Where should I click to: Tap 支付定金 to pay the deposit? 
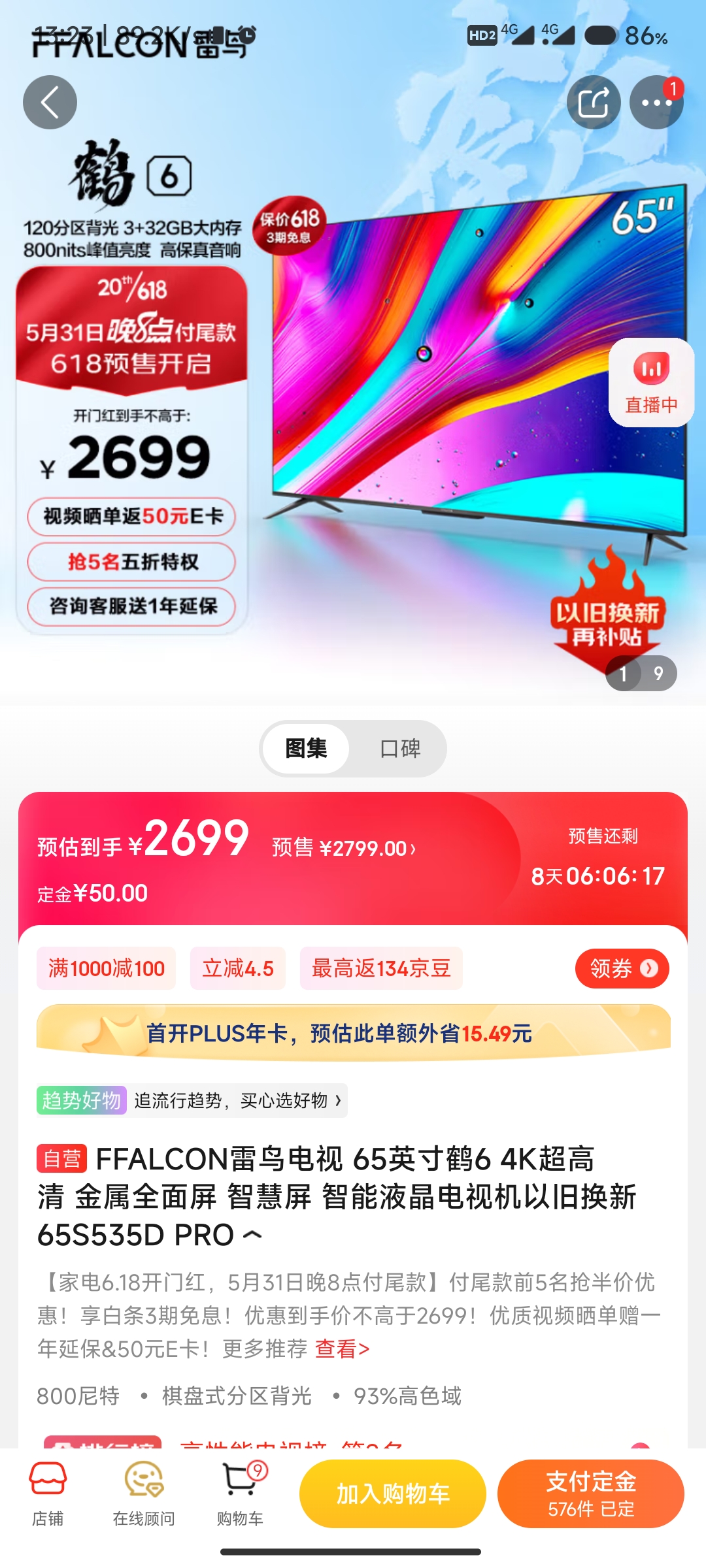pyautogui.click(x=591, y=1494)
